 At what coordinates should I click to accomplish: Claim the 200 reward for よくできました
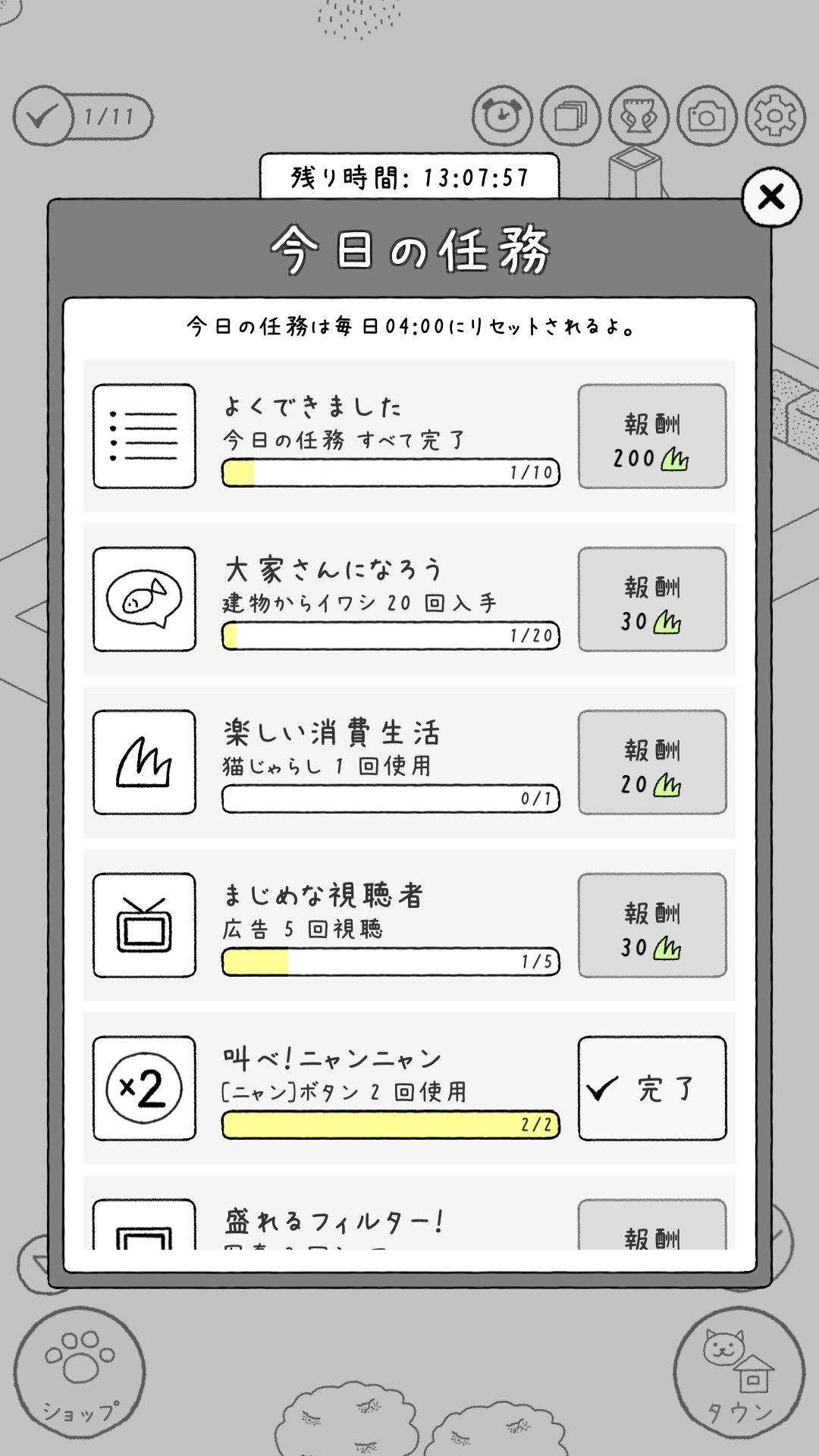click(x=652, y=437)
